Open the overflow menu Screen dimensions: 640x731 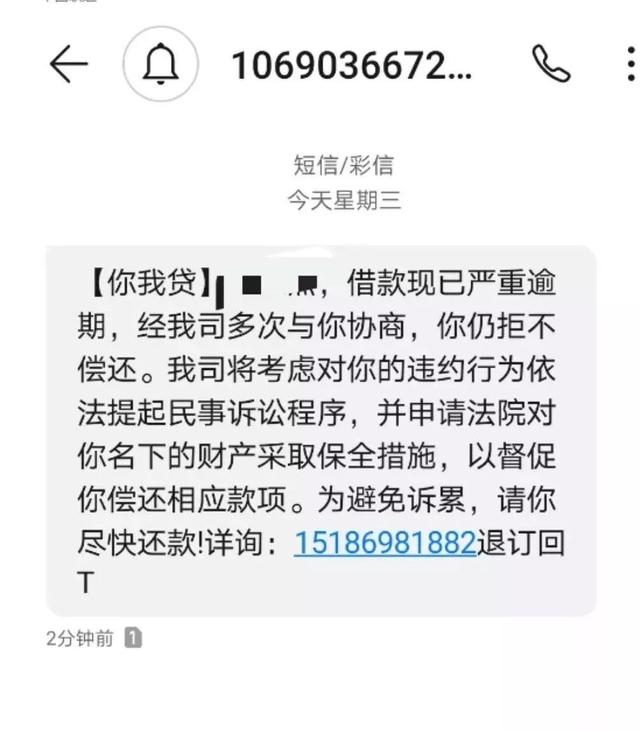pyautogui.click(x=629, y=65)
